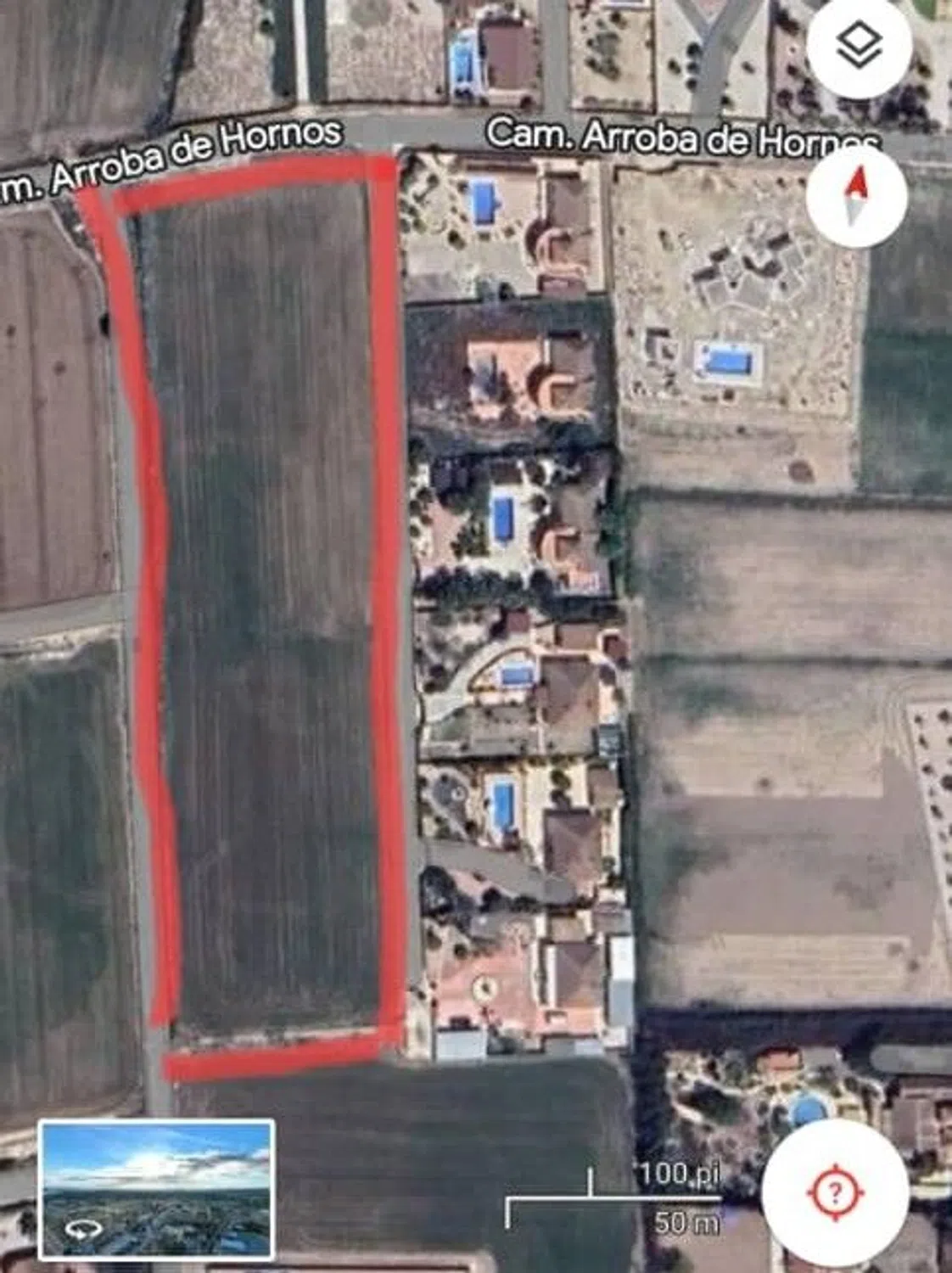
Task: Center map on my location
Action: (834, 1192)
